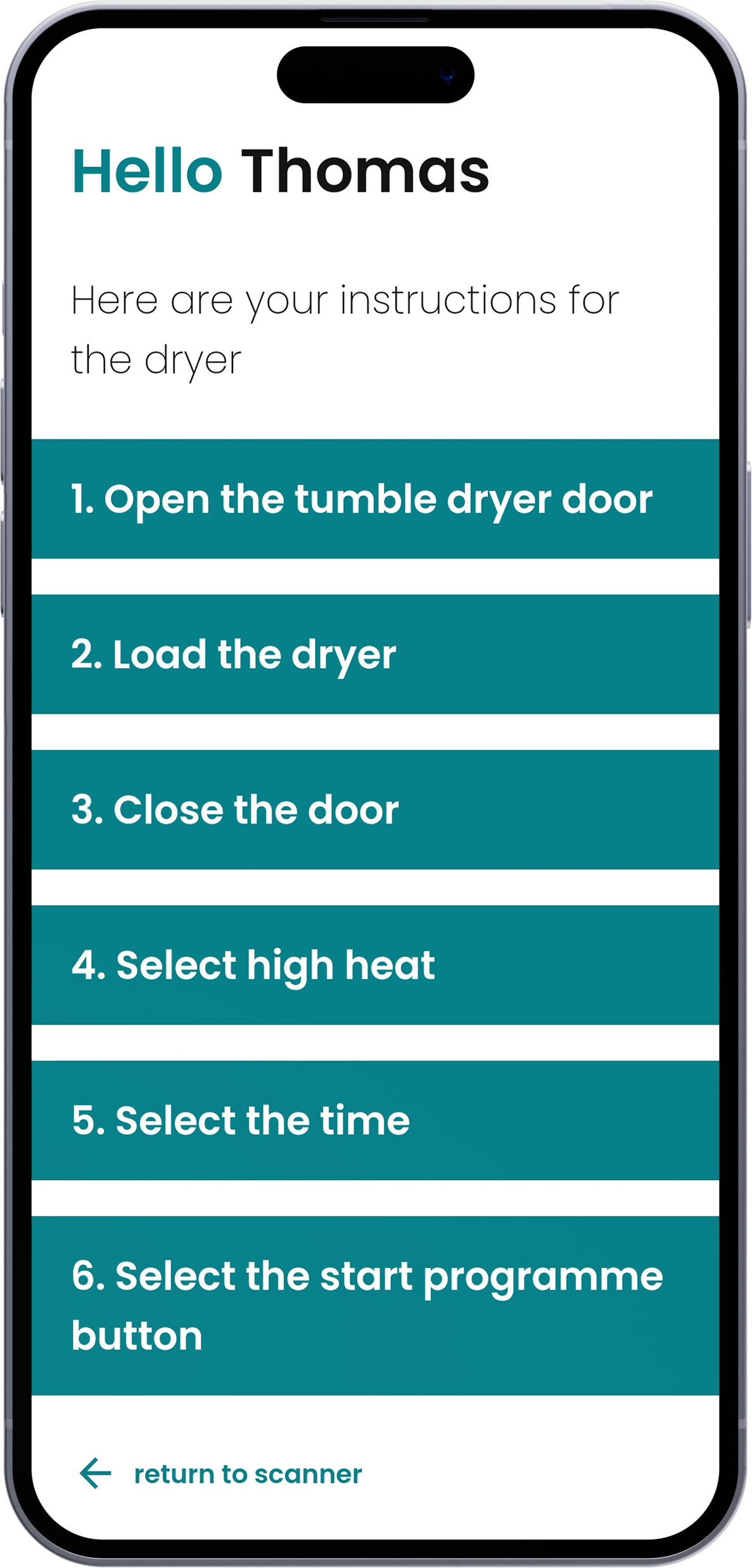
Task: Tap step 3, Close the door
Action: coord(375,810)
